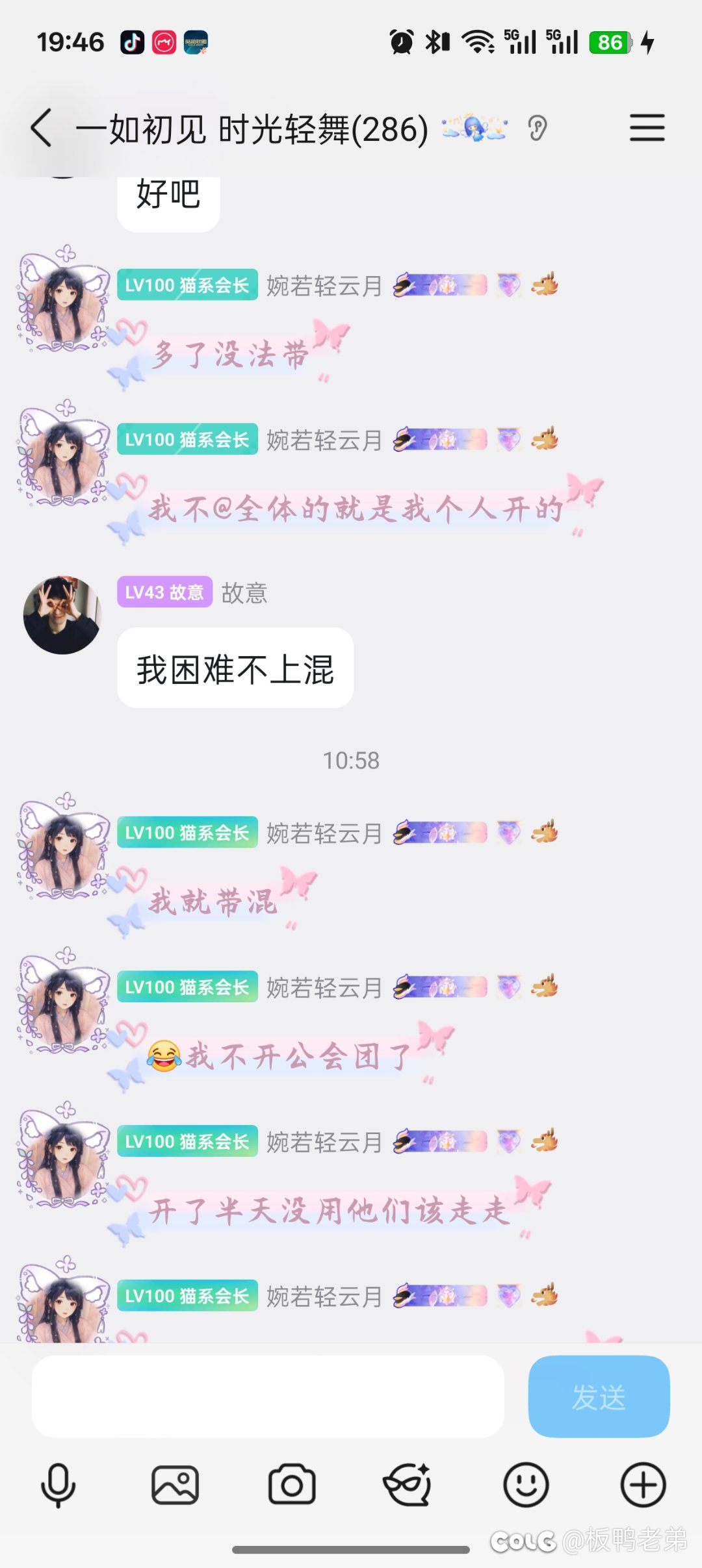Open the photo gallery picker
Screen dimensions: 702x1568
click(x=175, y=1485)
